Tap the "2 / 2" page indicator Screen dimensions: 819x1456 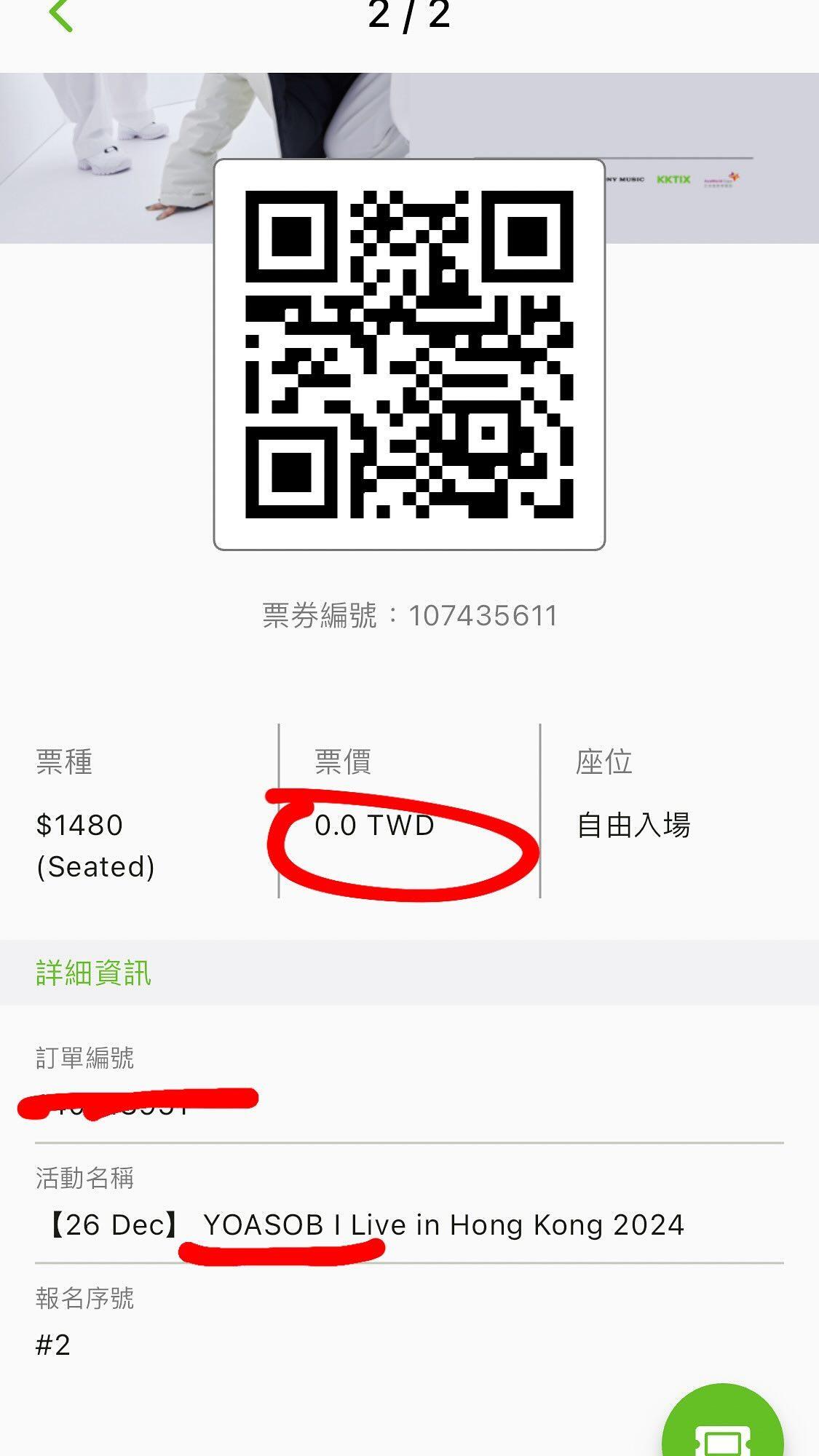tap(409, 15)
